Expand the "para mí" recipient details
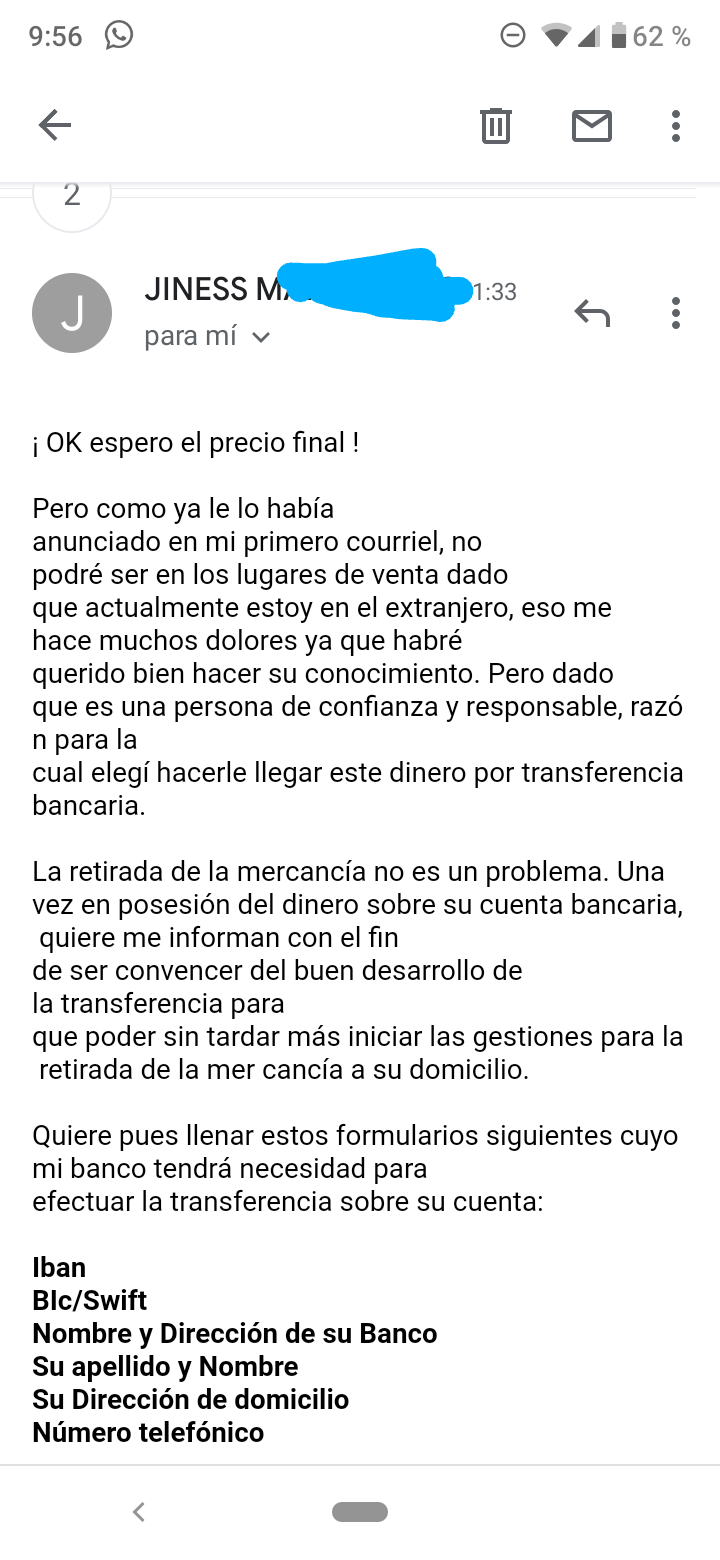This screenshot has width=720, height=1560. pyautogui.click(x=207, y=337)
